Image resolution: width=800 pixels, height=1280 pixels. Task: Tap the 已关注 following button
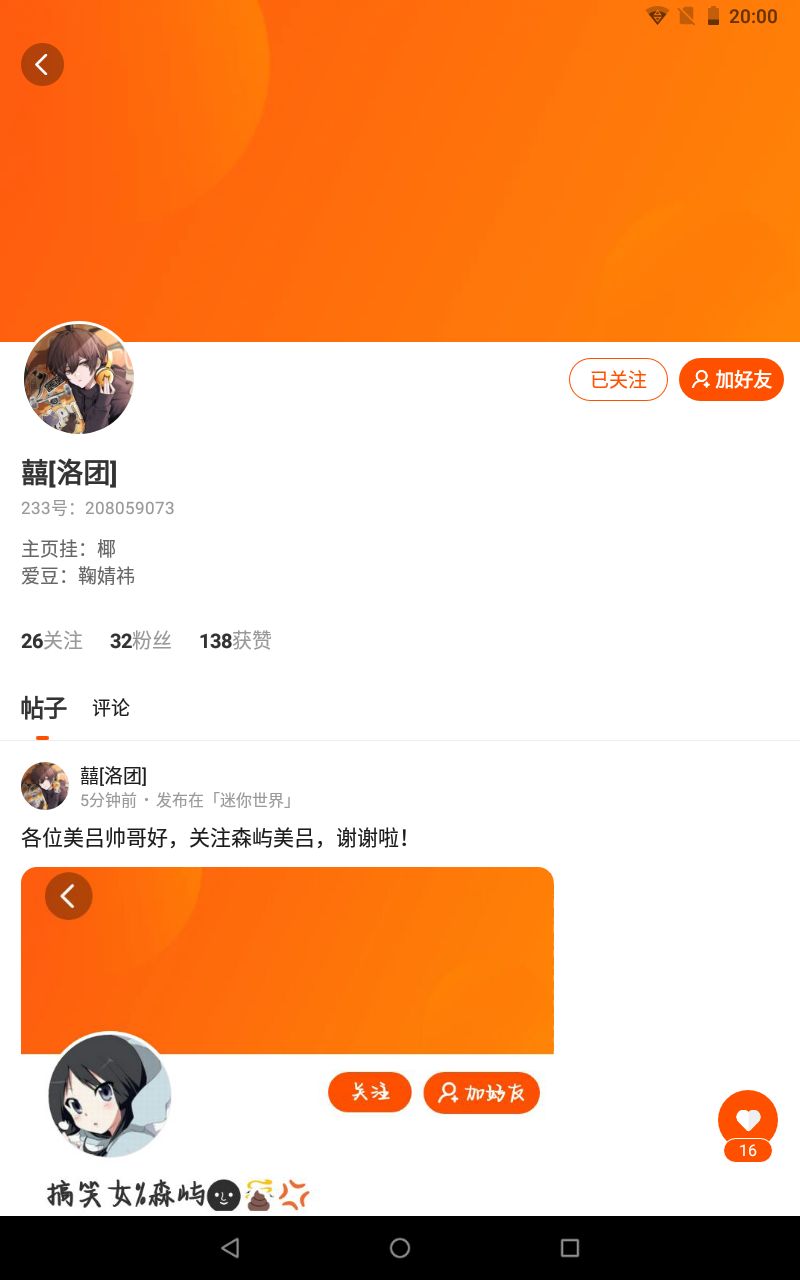coord(618,380)
